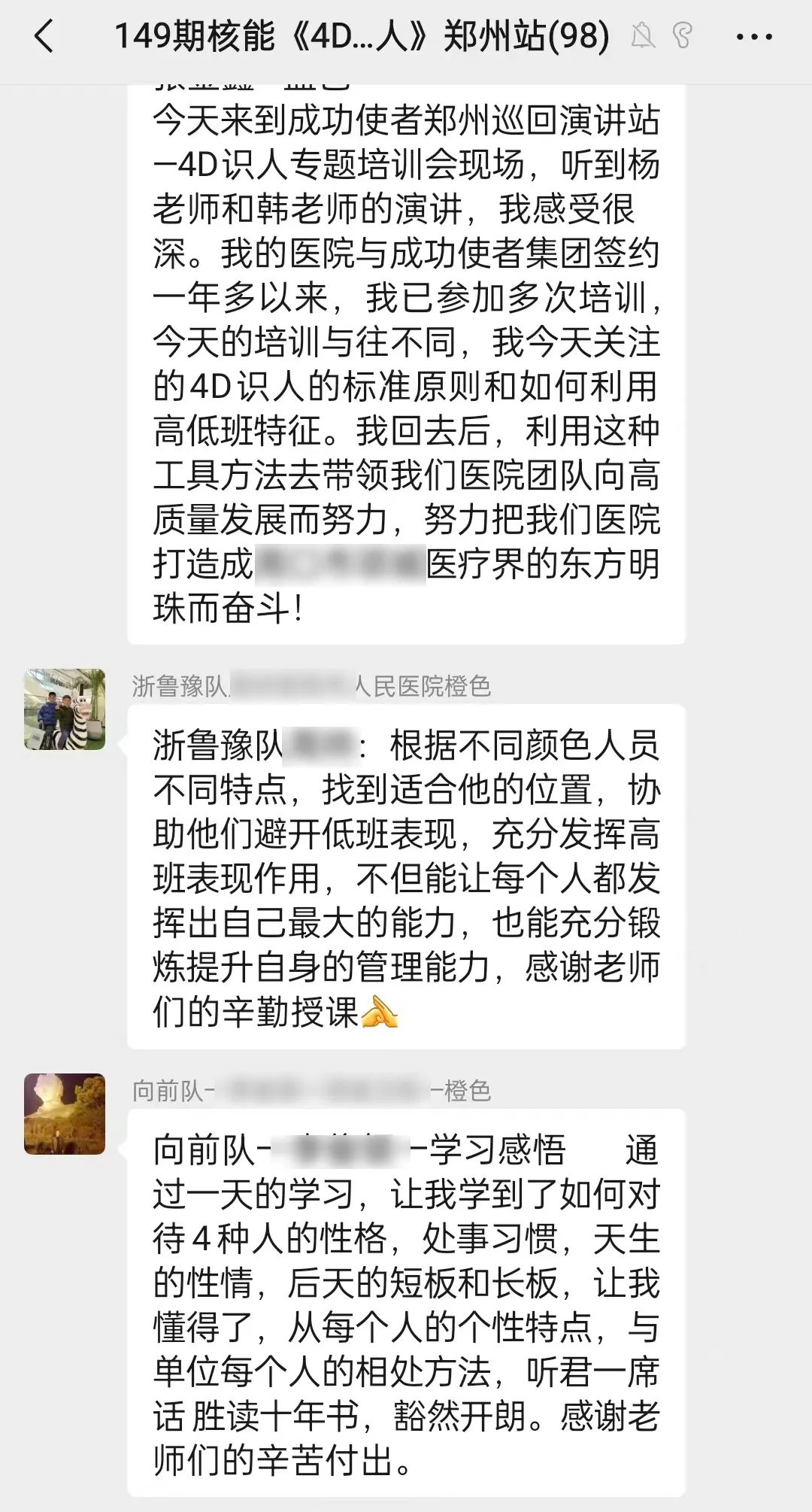
Task: Open avatar of 向前队 member
Action: 65,1114
